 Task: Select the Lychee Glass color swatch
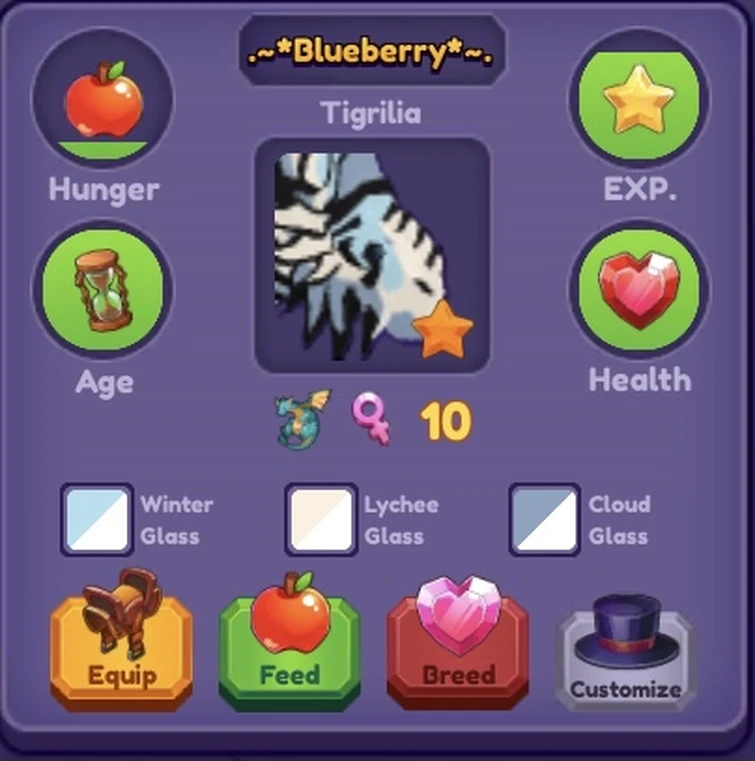(x=321, y=519)
